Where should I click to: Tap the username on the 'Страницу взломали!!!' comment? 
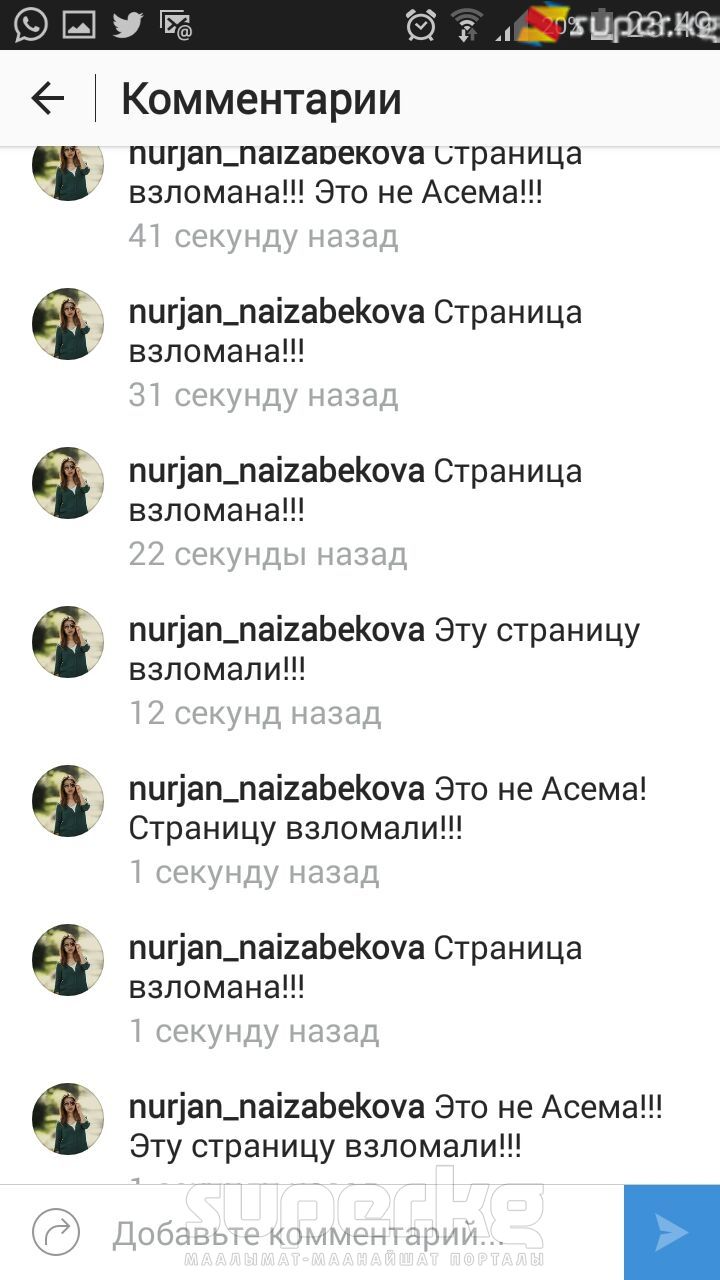(276, 789)
